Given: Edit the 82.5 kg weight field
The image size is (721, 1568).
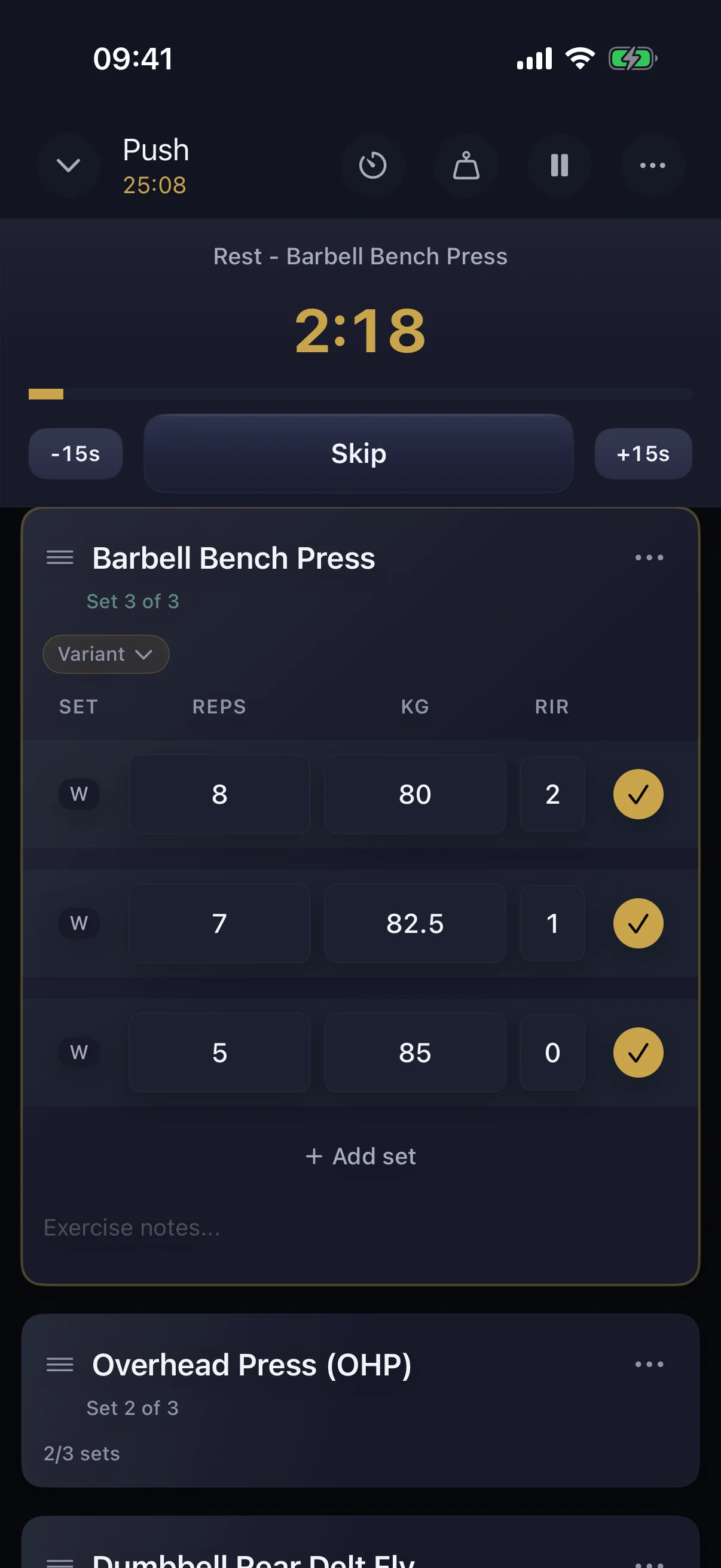Looking at the screenshot, I should click(415, 923).
